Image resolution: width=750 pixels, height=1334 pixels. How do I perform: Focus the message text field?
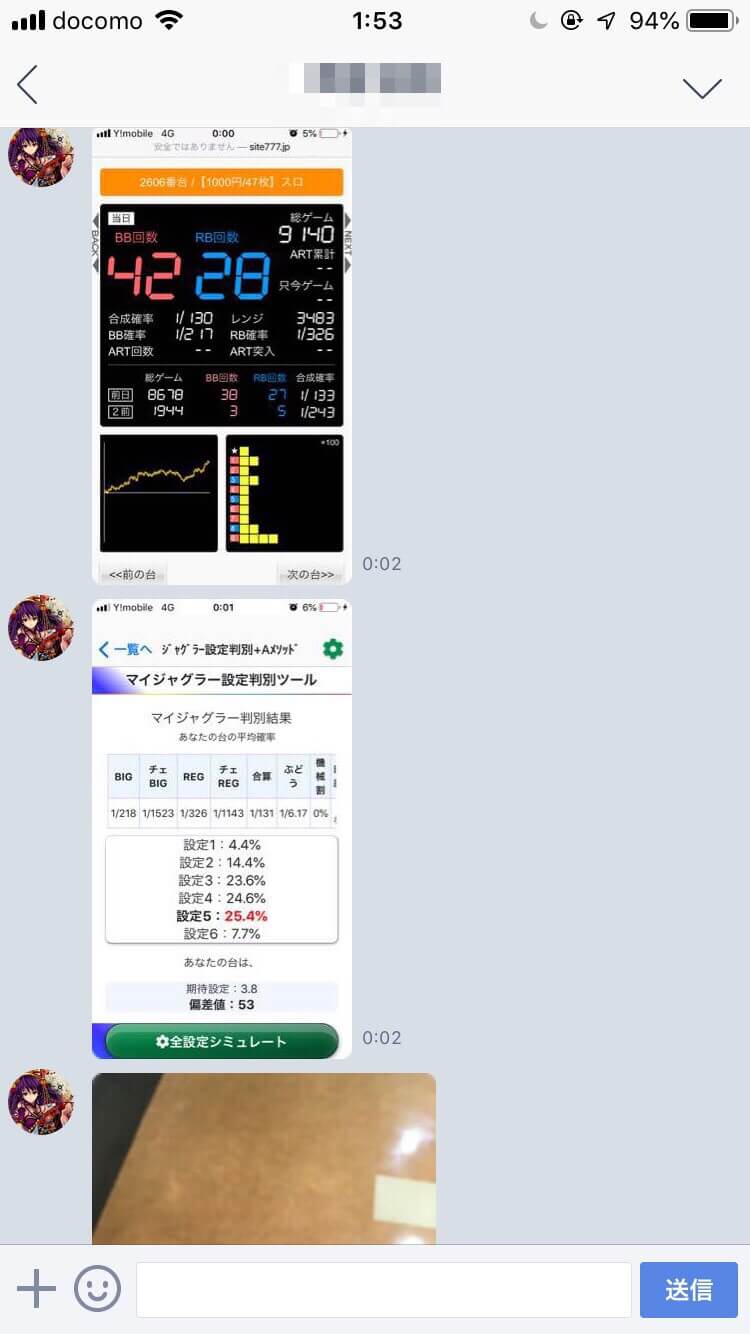point(383,1289)
